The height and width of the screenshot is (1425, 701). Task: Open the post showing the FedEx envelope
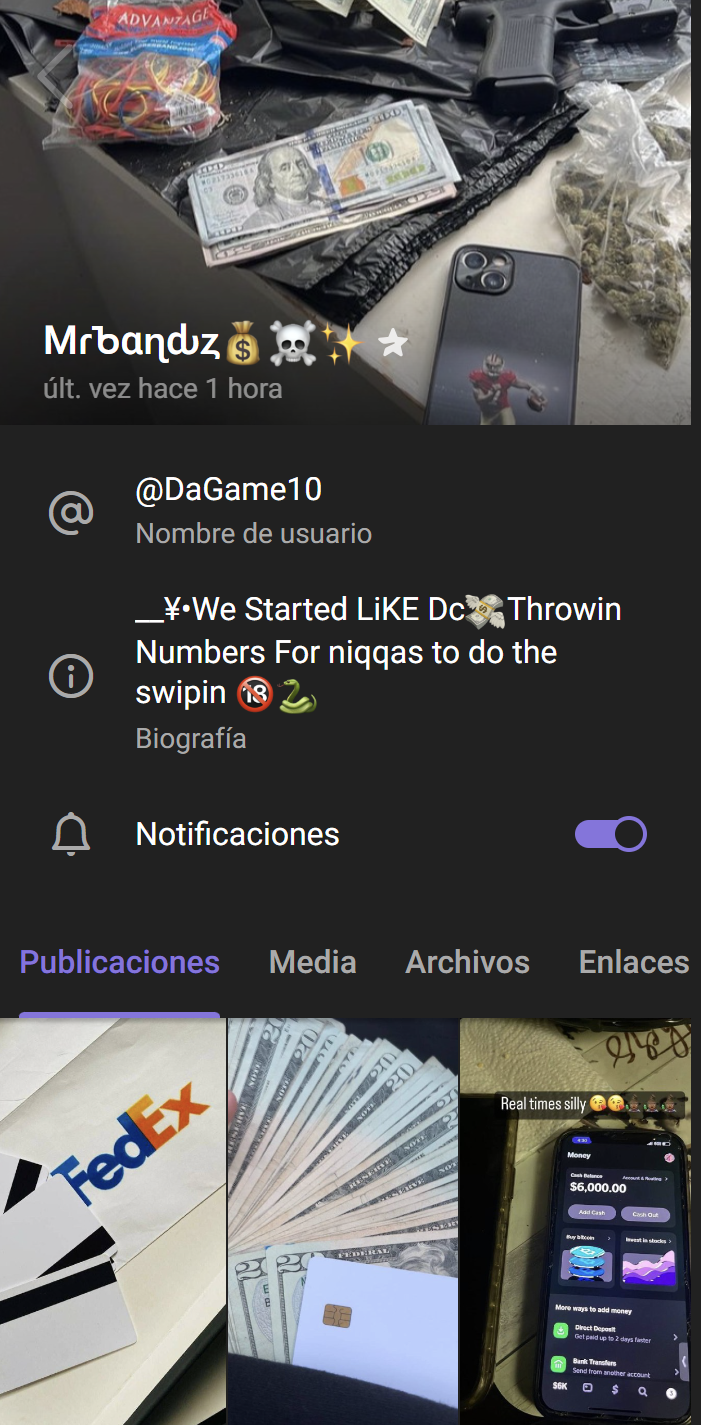(112, 1220)
